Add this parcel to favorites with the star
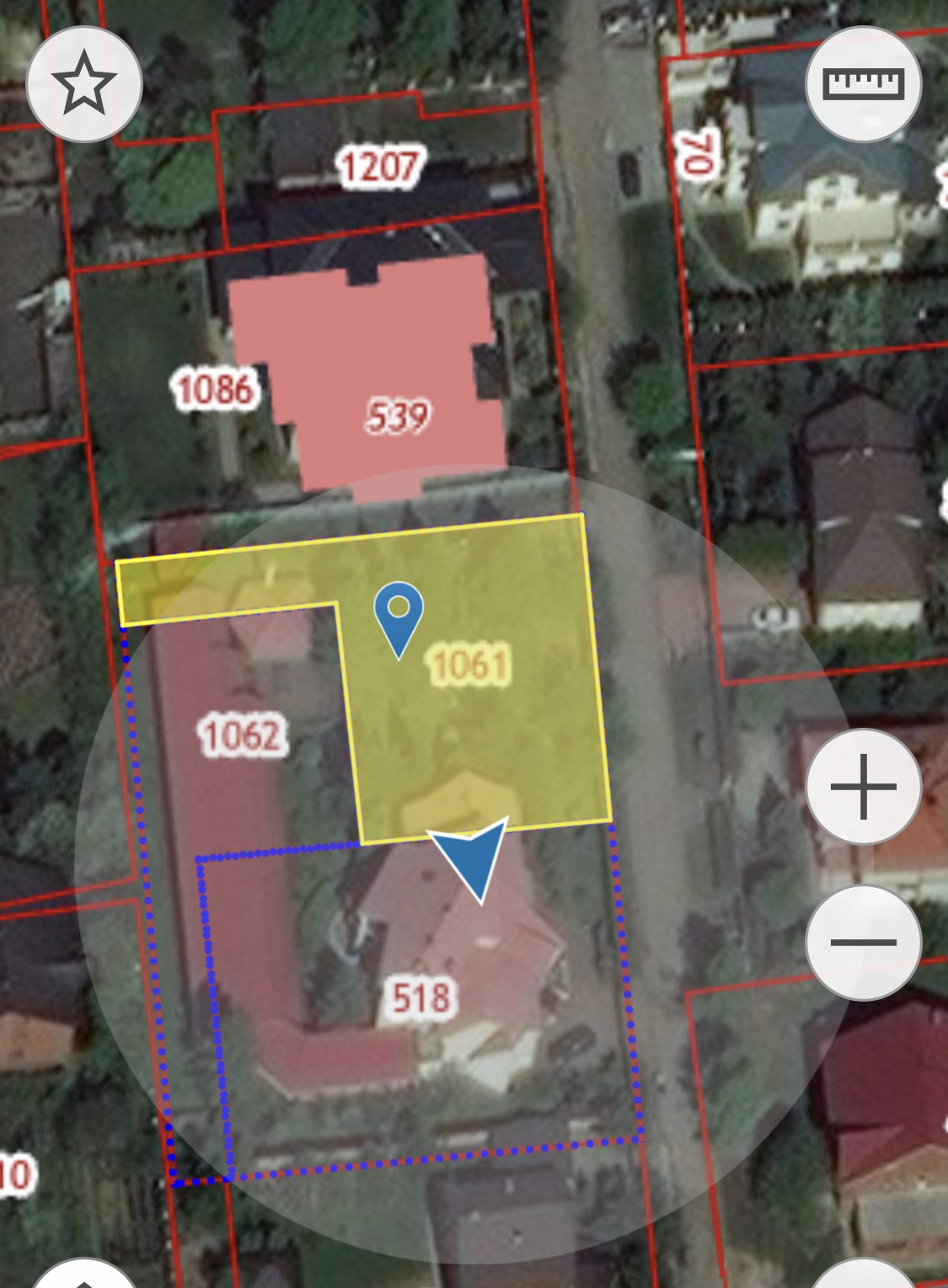The width and height of the screenshot is (948, 1288). (x=84, y=84)
